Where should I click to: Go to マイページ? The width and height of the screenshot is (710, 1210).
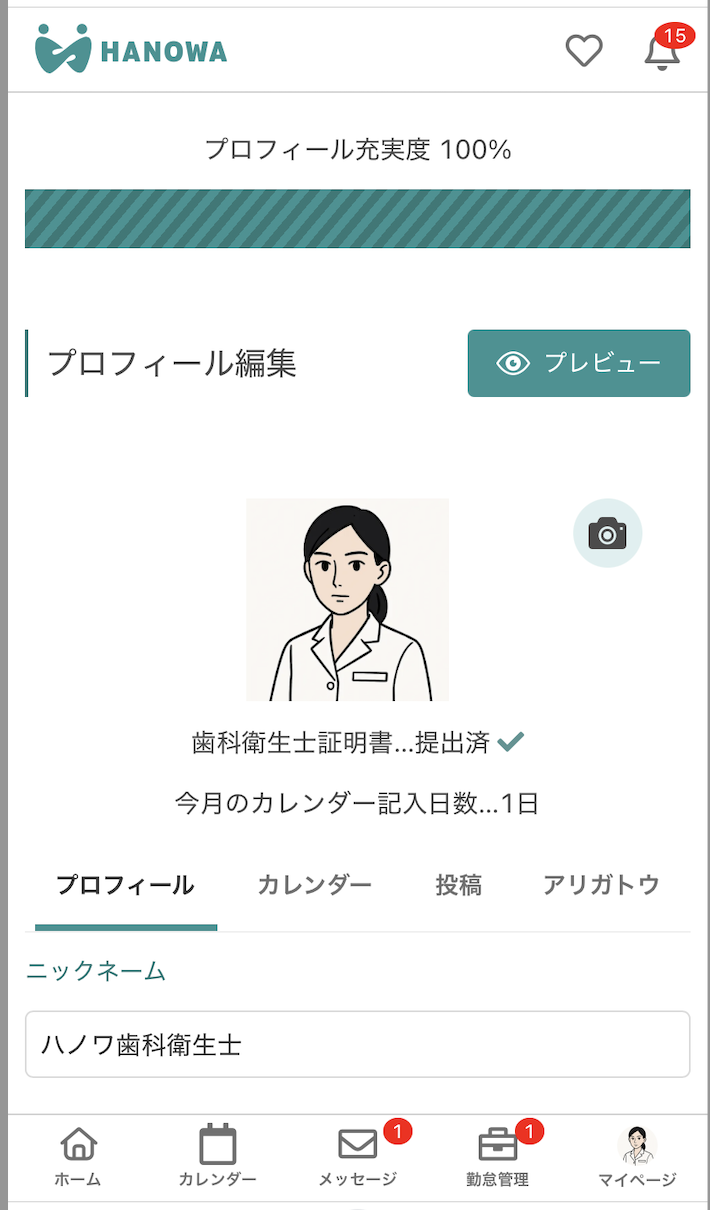tap(637, 1157)
